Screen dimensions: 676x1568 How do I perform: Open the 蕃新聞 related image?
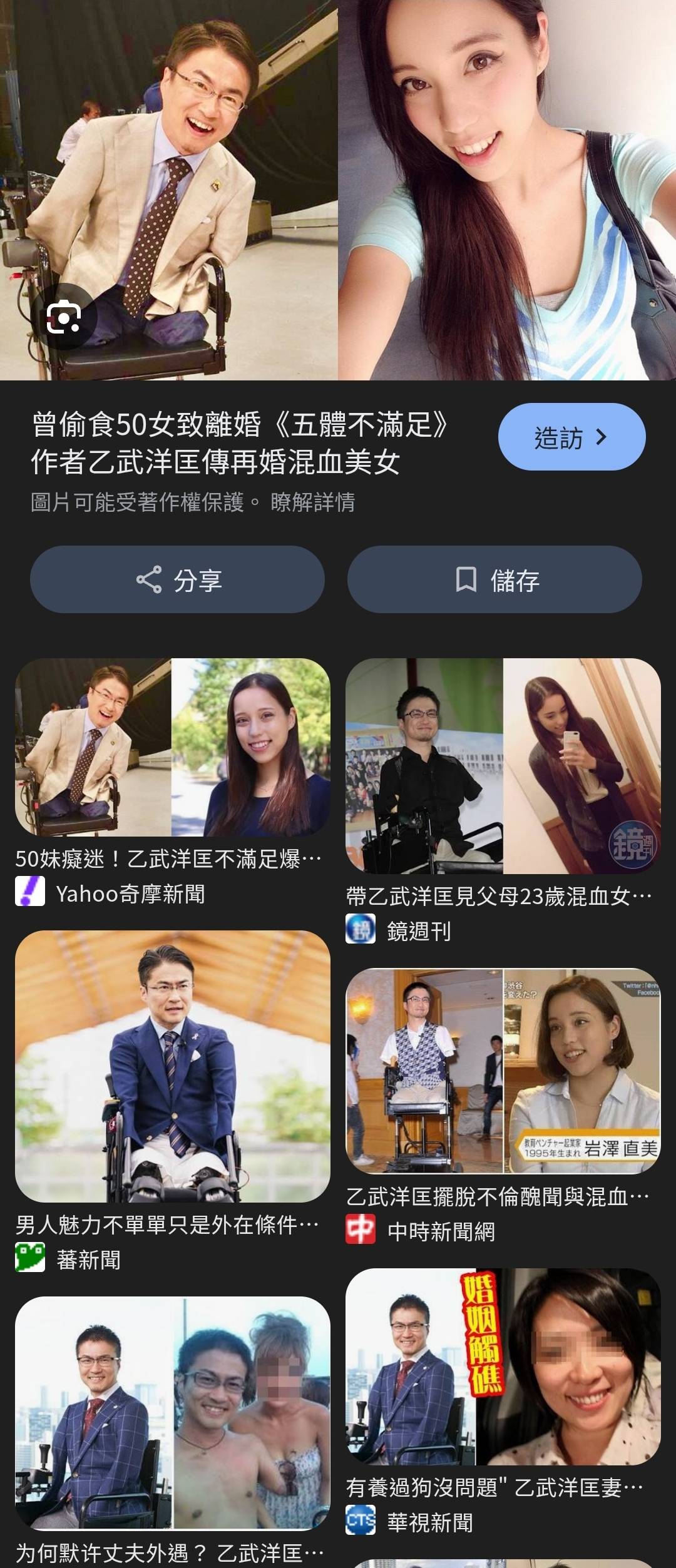point(172,1066)
